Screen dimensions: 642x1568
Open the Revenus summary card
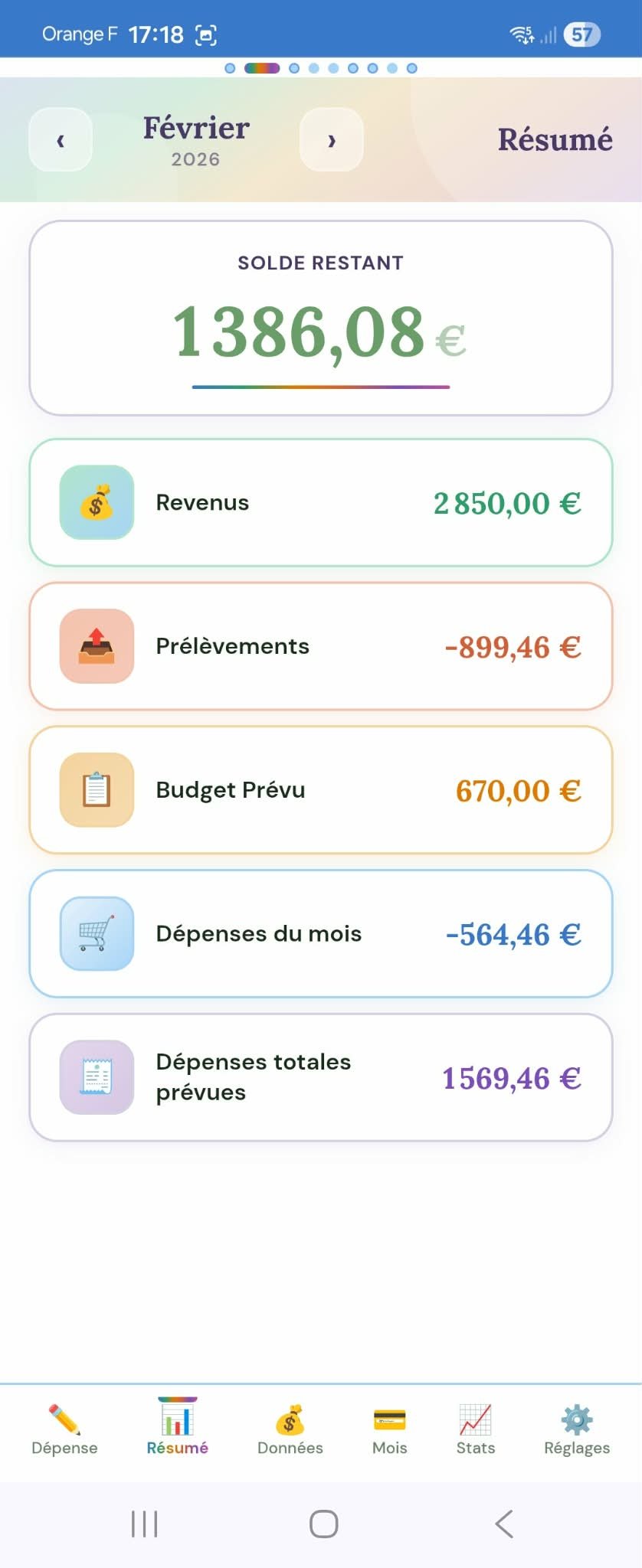[321, 502]
